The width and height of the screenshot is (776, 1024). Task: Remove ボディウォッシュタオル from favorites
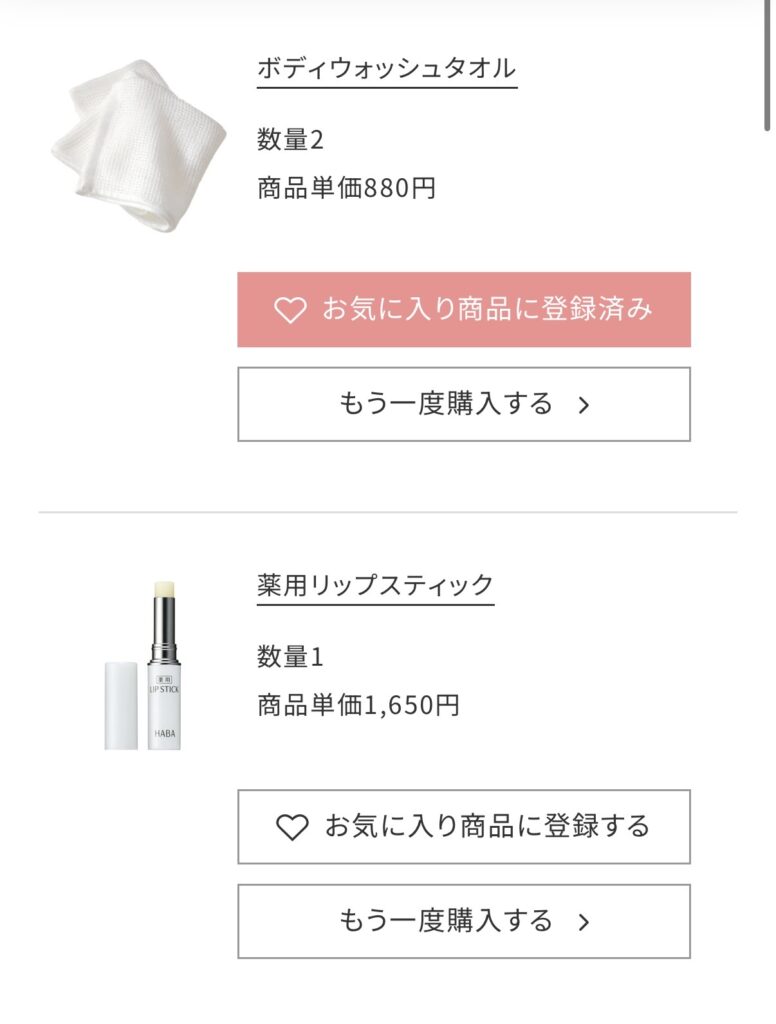click(463, 310)
